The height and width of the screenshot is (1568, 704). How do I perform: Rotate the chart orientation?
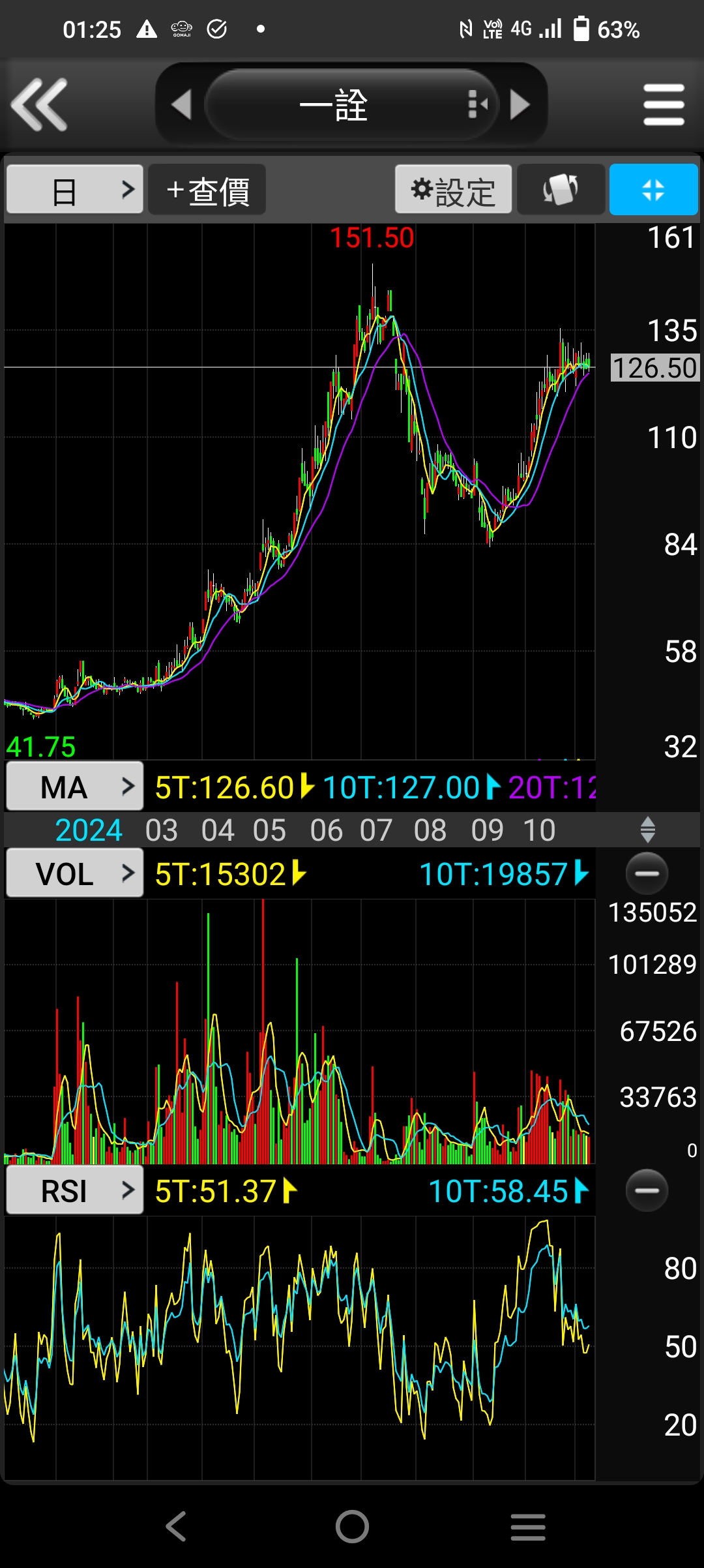pos(561,190)
